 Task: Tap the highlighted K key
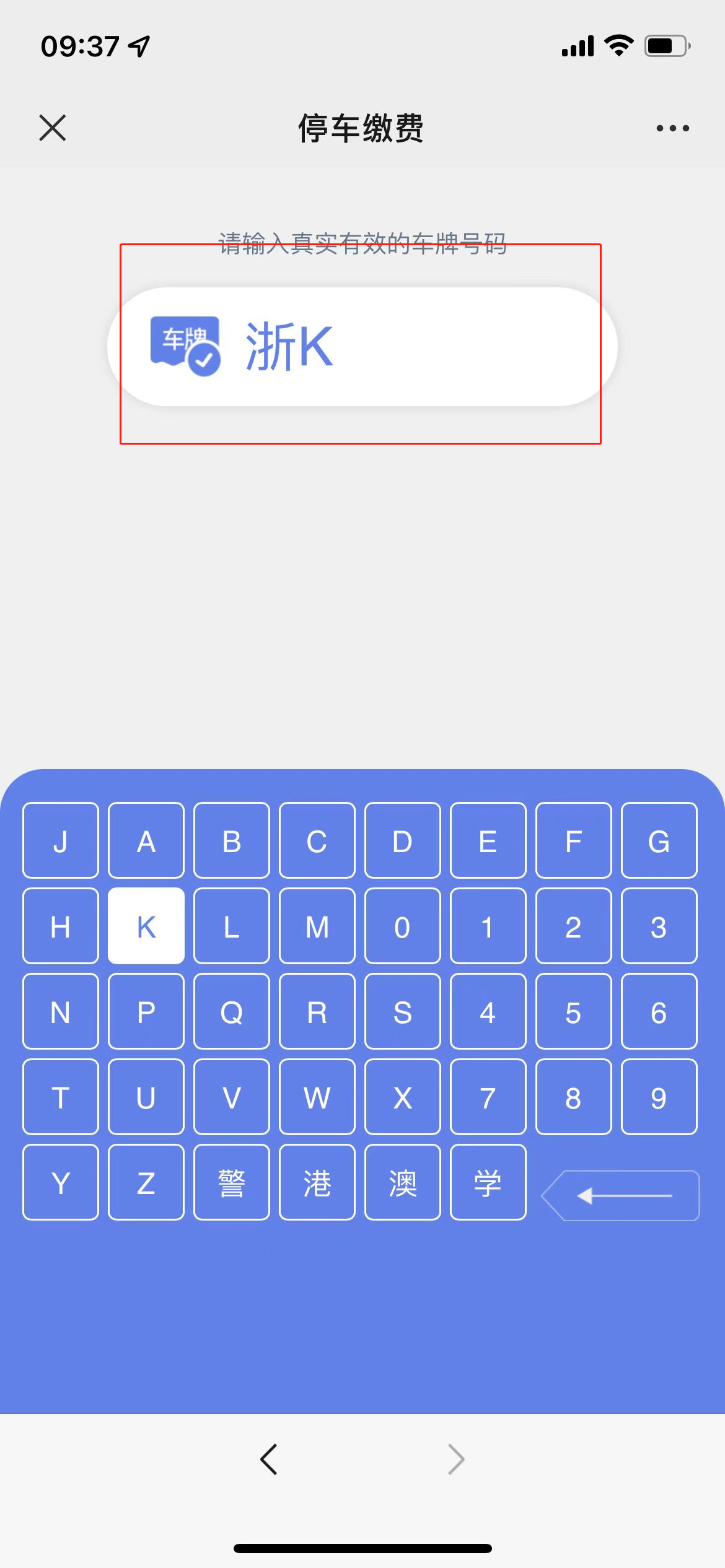(x=146, y=926)
